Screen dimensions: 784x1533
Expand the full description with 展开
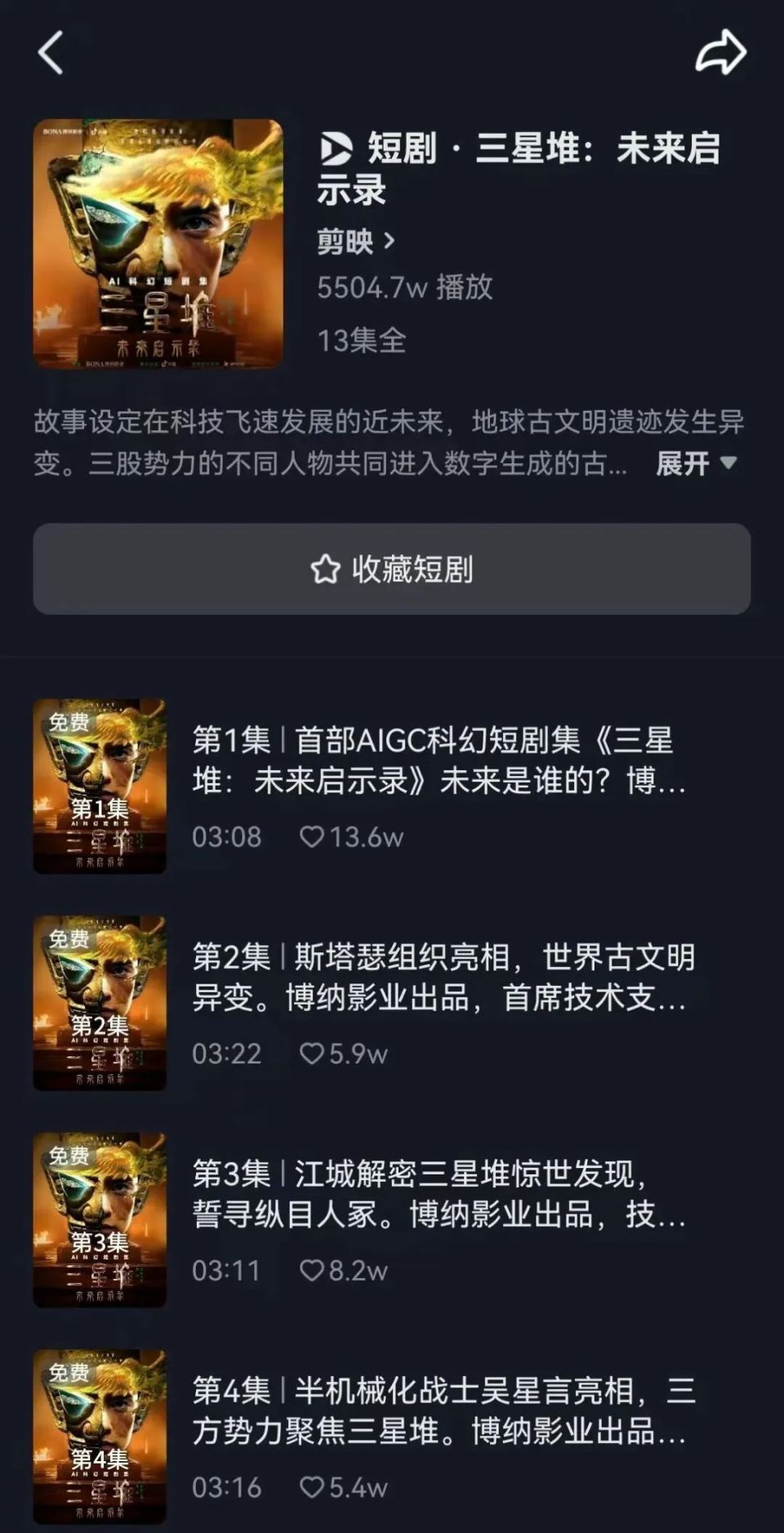(696, 464)
